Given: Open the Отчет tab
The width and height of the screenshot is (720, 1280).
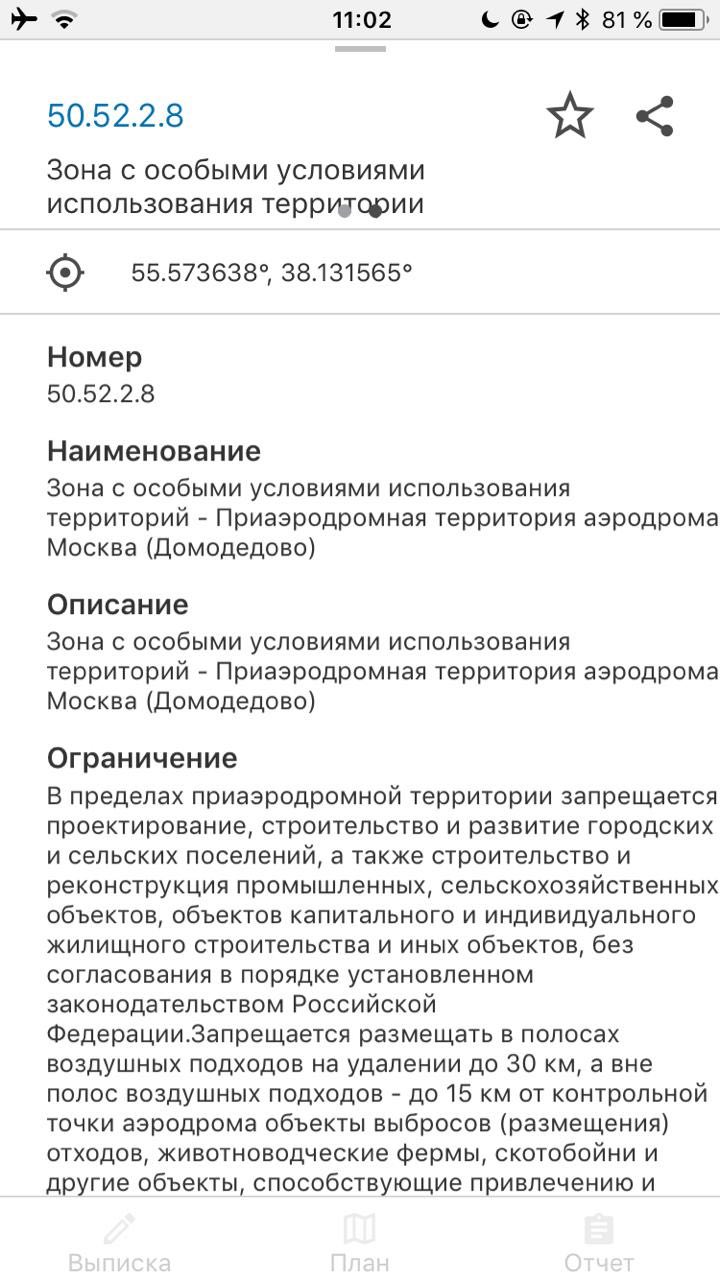Looking at the screenshot, I should tap(599, 1244).
